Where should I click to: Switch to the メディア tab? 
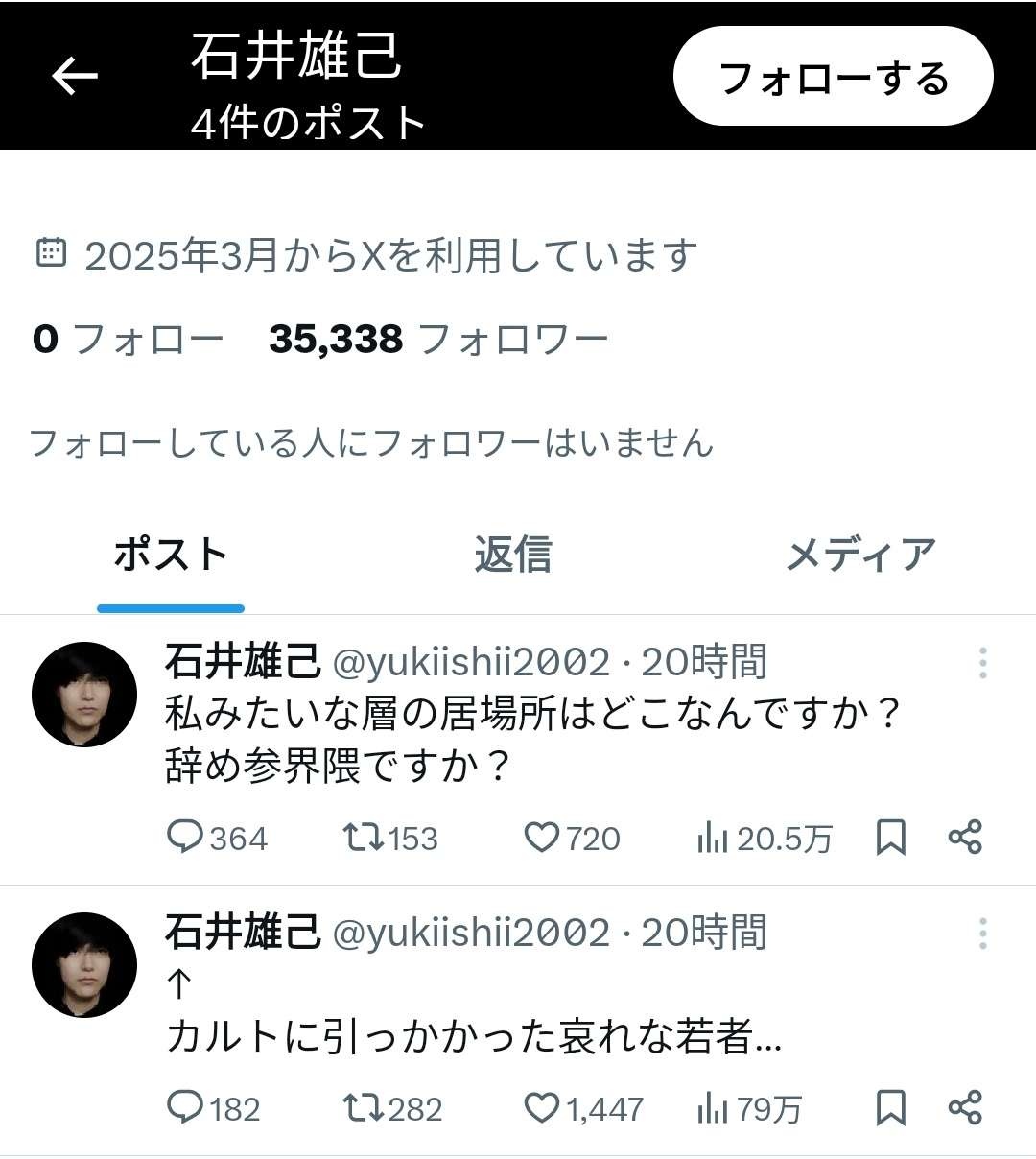click(x=860, y=555)
